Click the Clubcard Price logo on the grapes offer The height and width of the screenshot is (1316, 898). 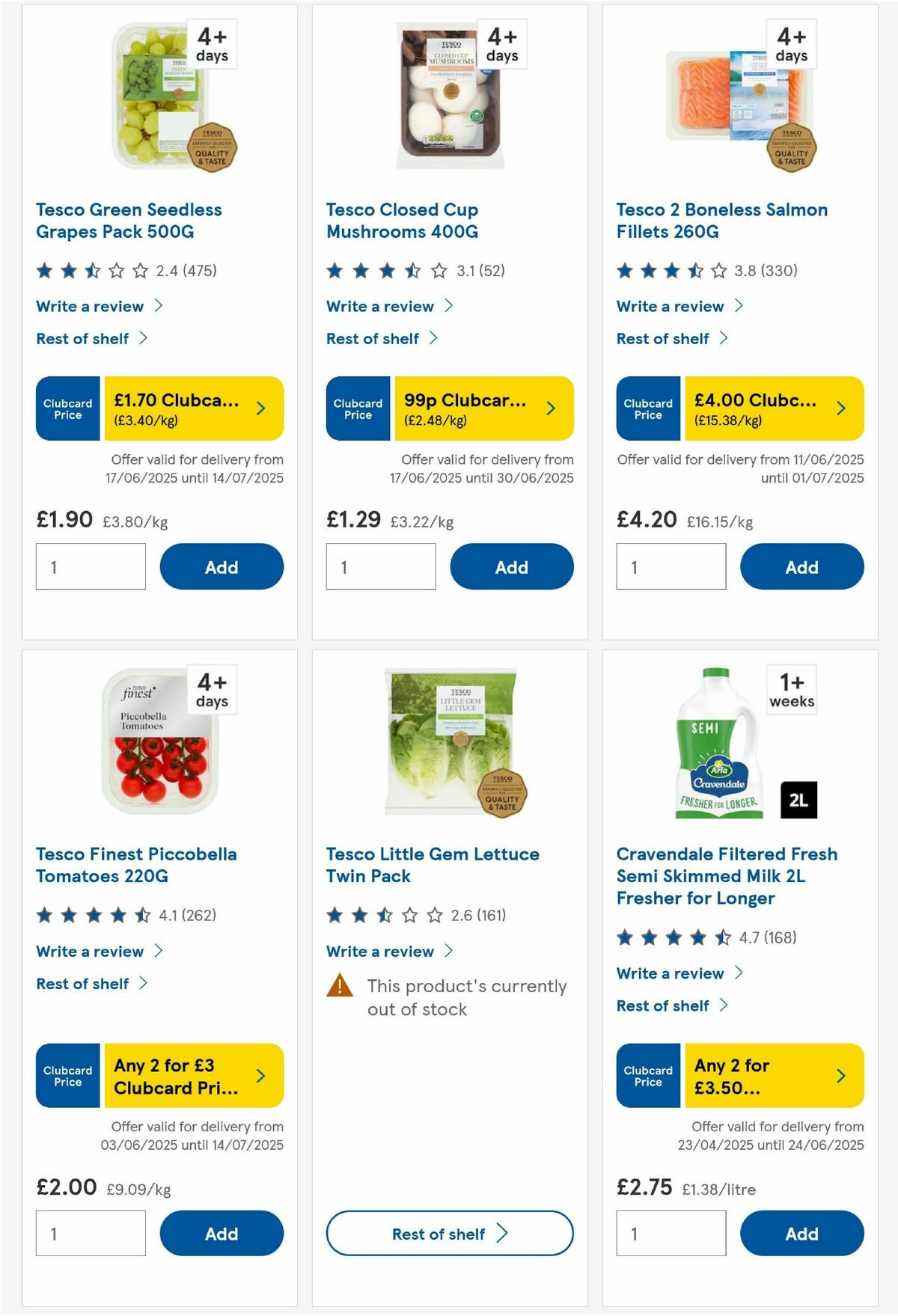click(x=67, y=408)
